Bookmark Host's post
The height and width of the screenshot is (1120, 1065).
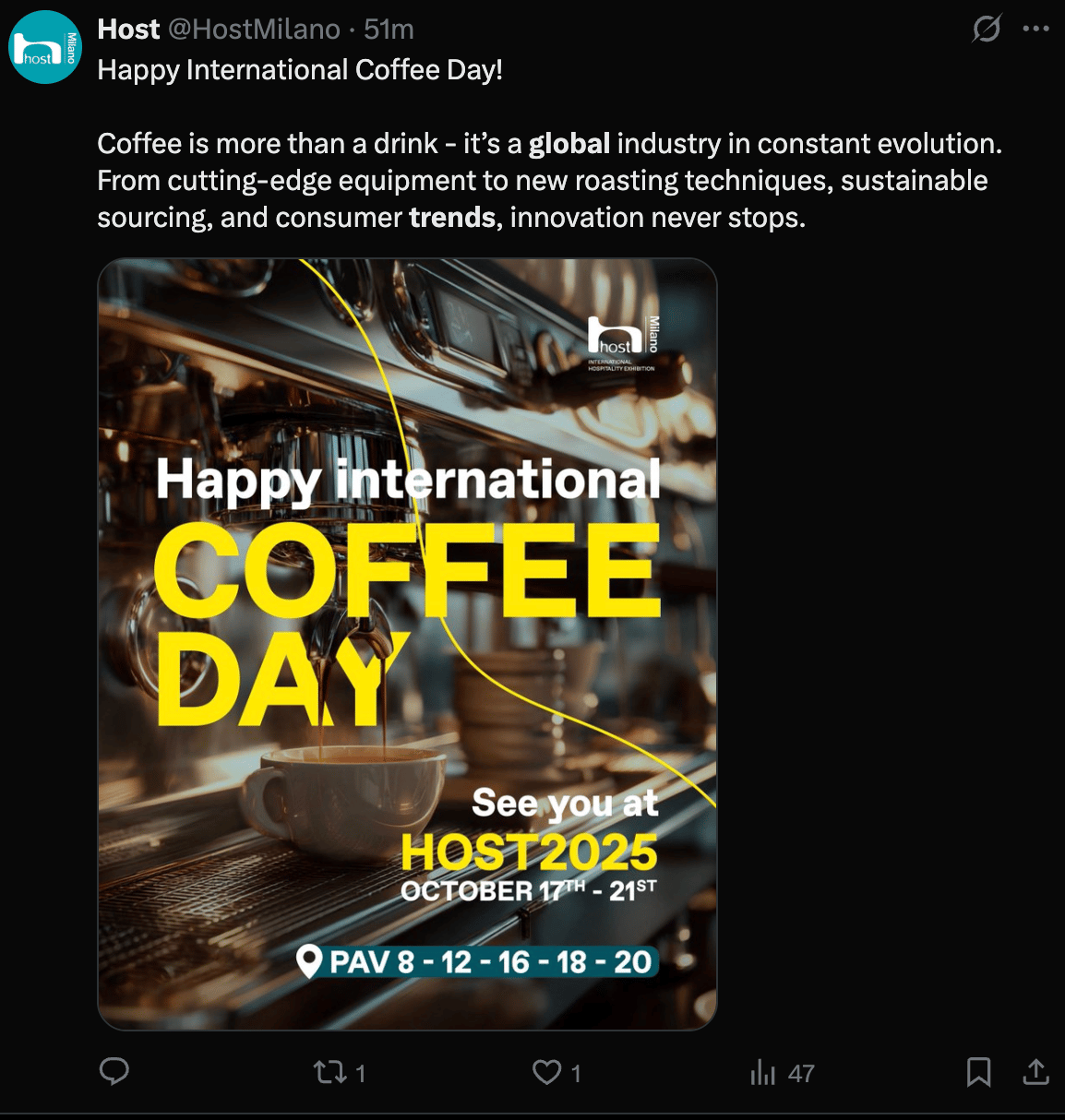(x=978, y=1072)
